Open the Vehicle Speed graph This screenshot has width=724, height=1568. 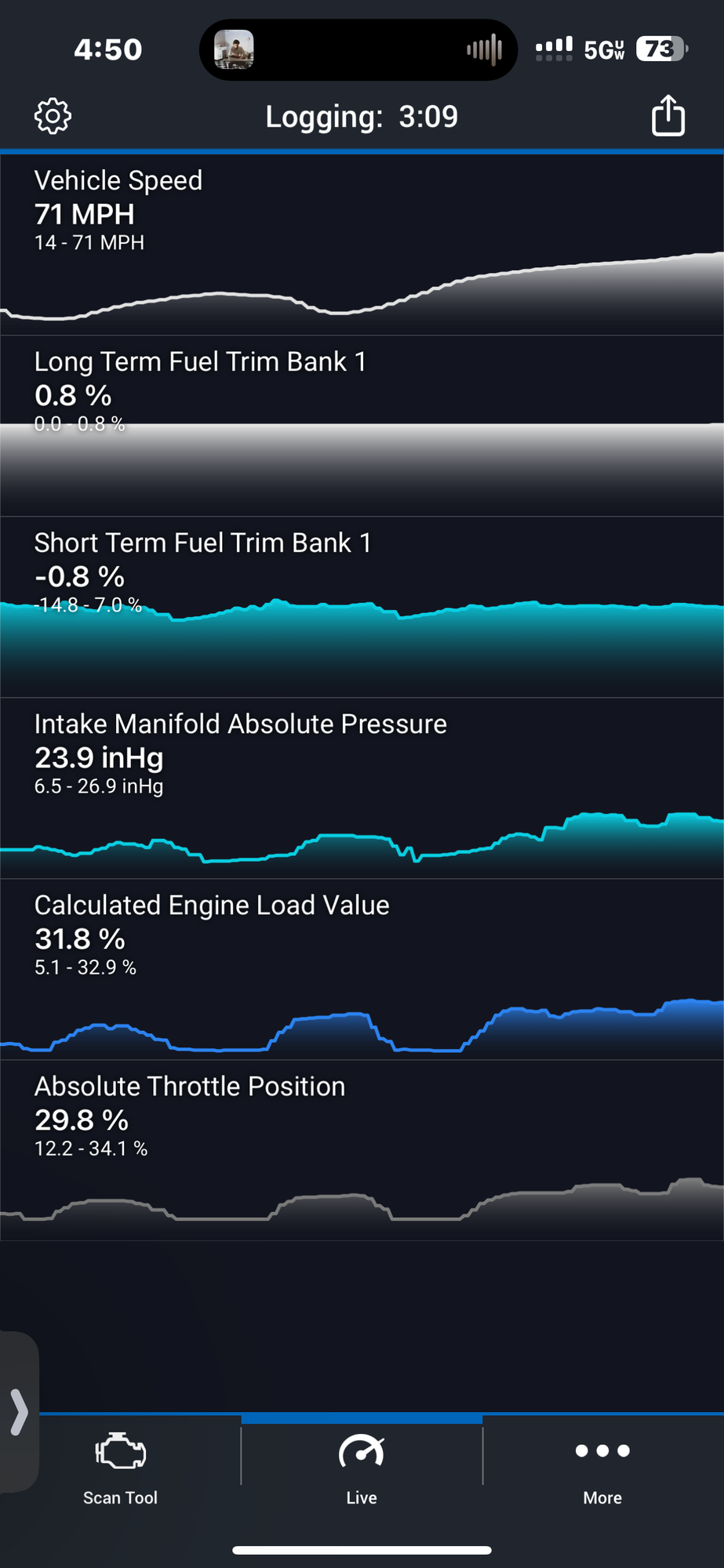pos(362,245)
